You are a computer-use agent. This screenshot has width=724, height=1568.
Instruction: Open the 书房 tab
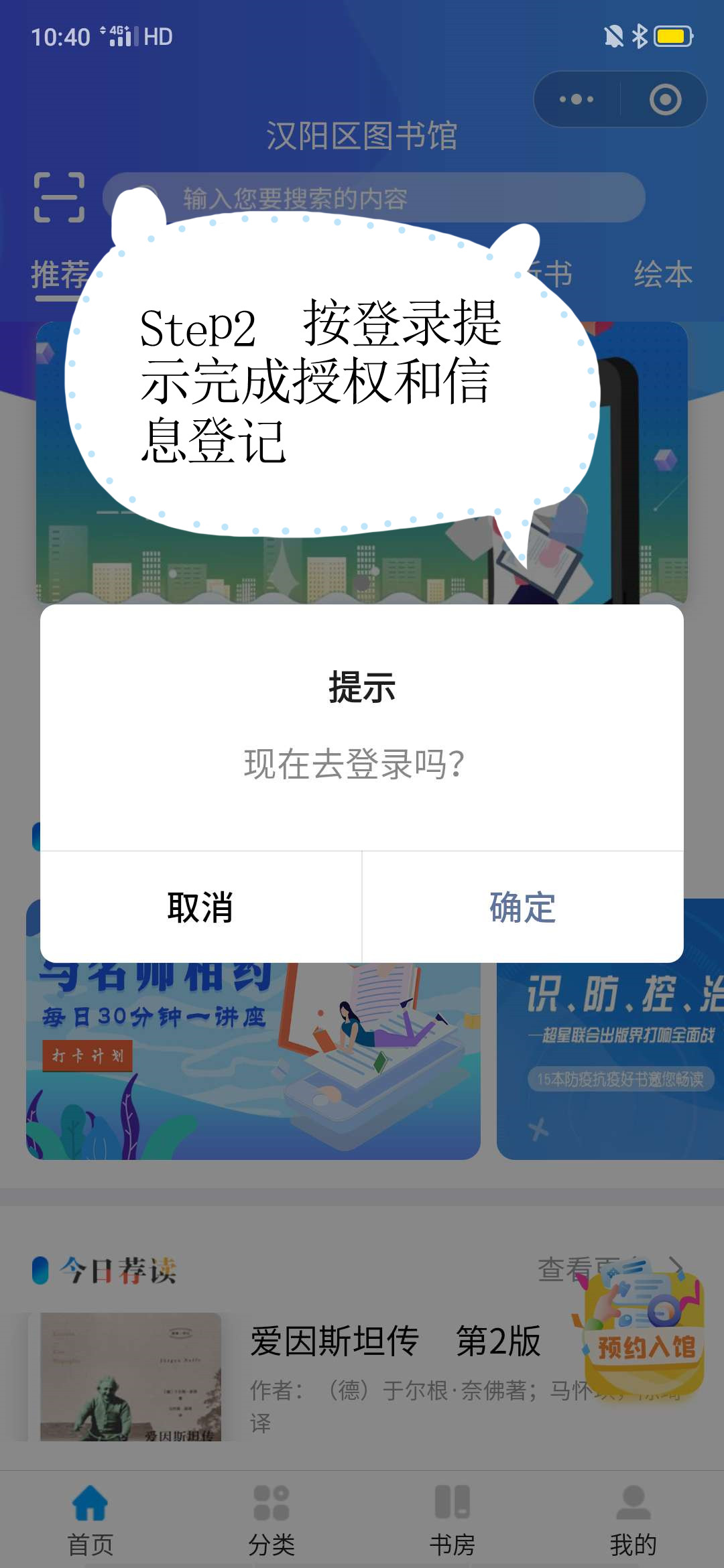(452, 1519)
